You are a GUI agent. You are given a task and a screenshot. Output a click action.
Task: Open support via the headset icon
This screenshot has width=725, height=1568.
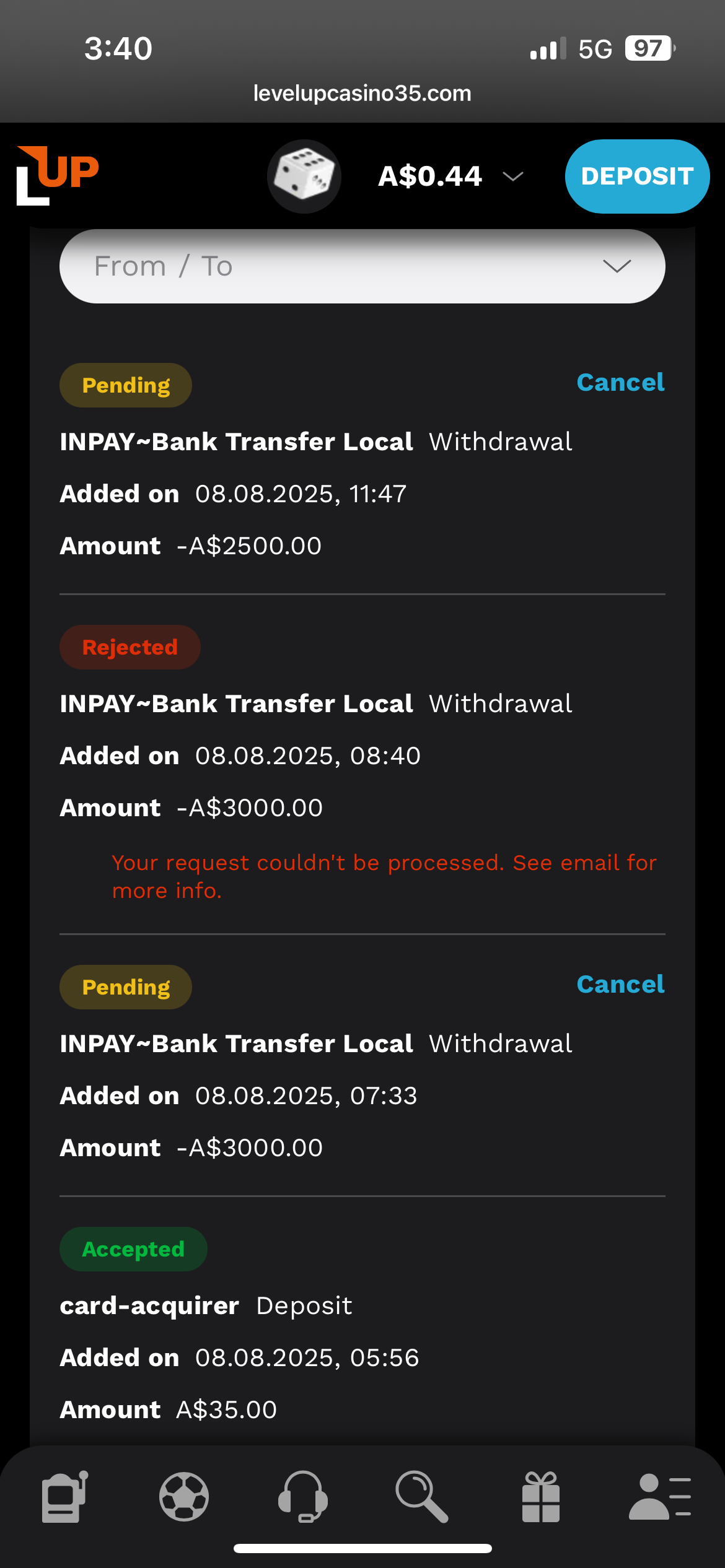(x=303, y=1497)
